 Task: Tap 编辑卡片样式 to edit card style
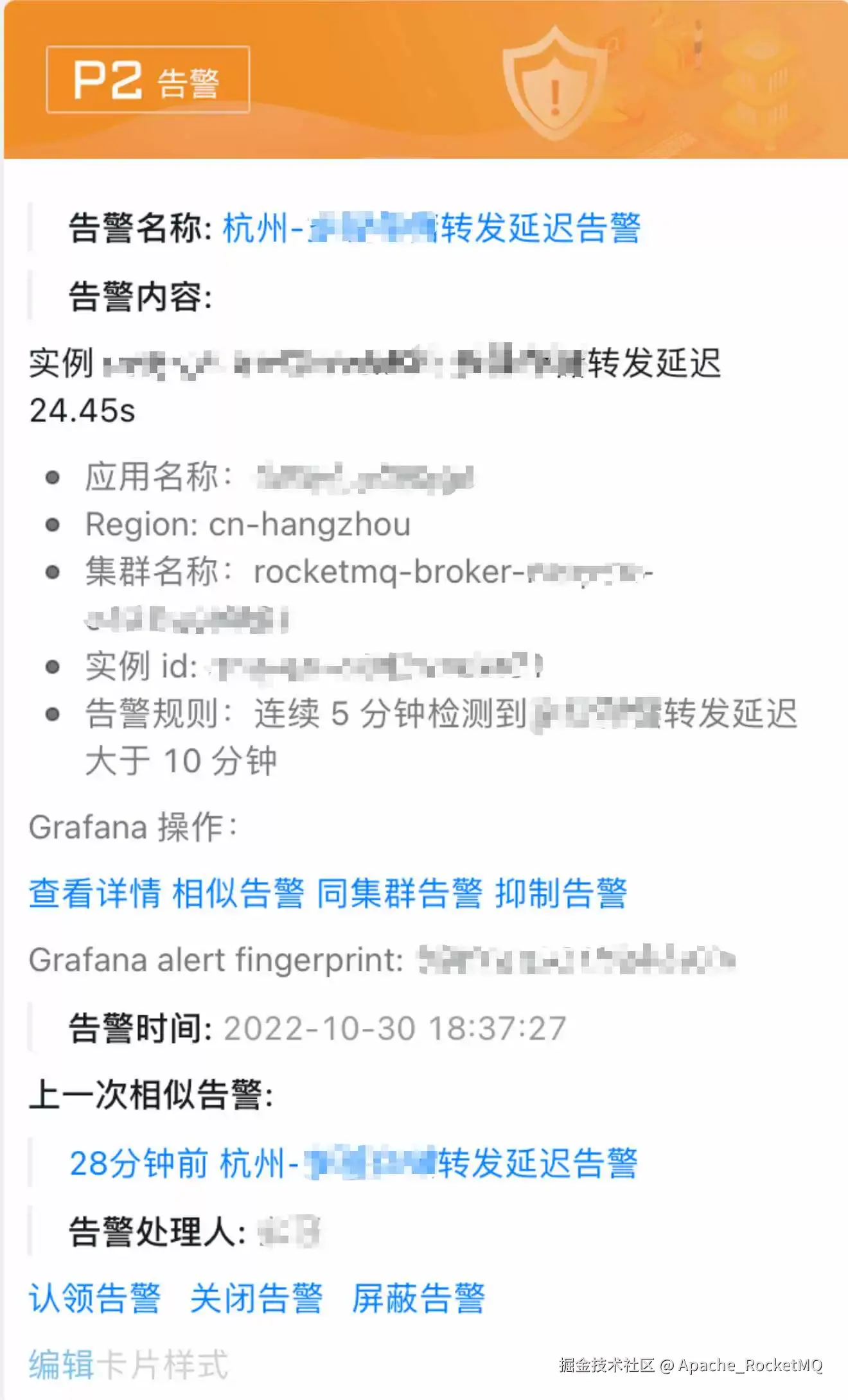tap(128, 1365)
